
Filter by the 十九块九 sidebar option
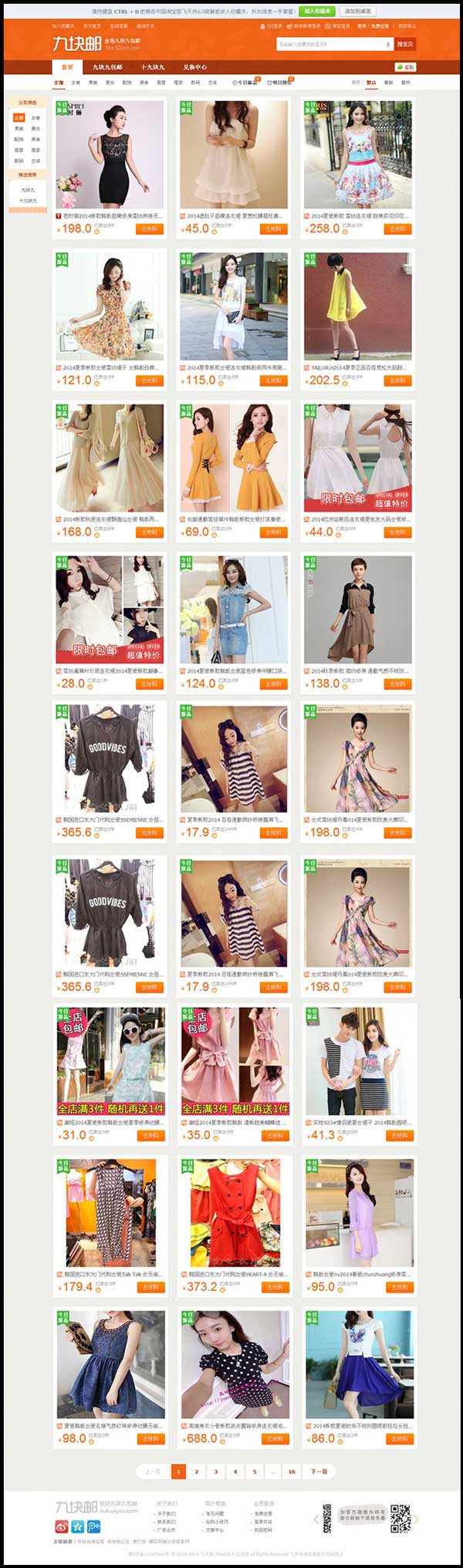coord(27,201)
